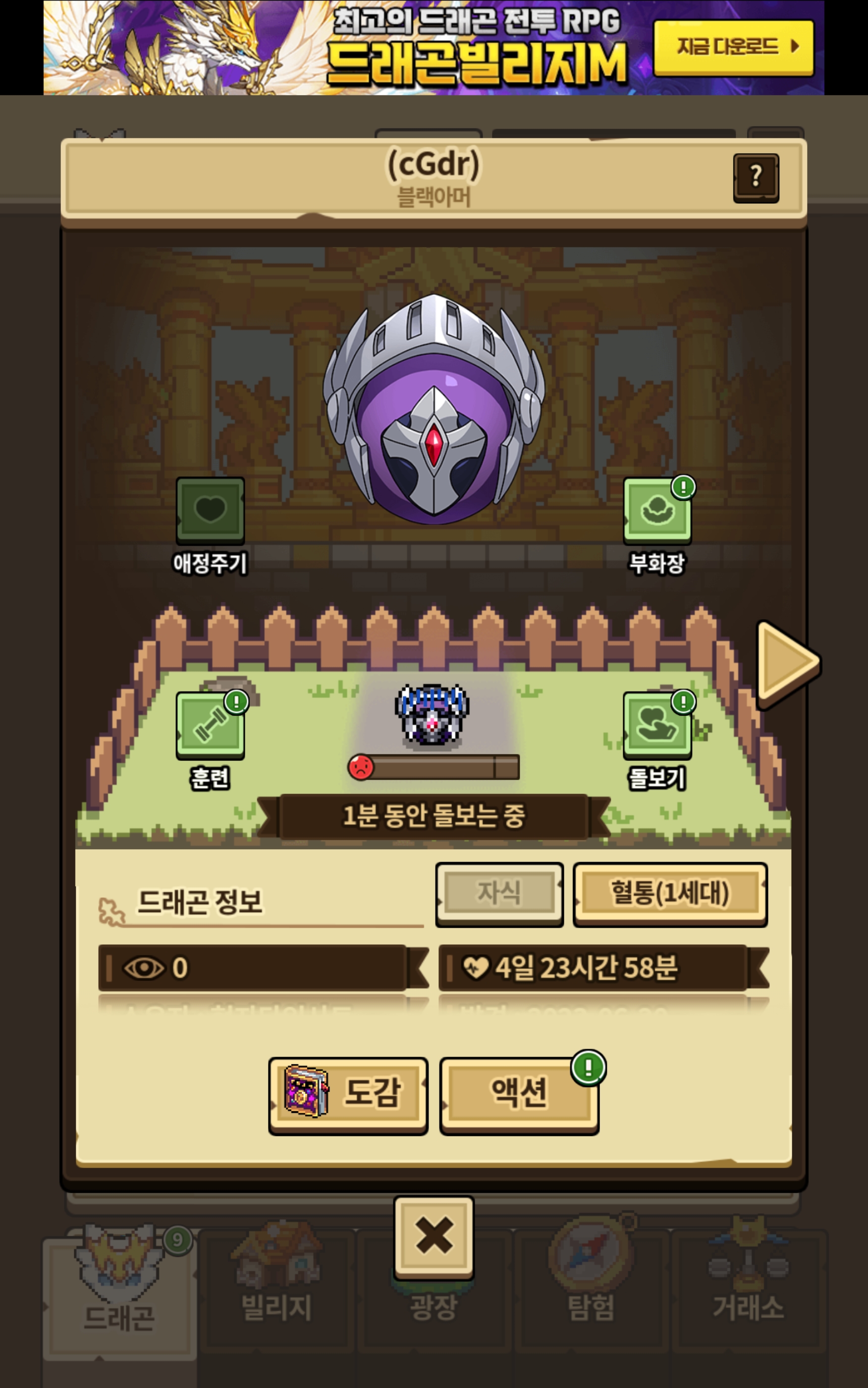Start 훈련 training with the dumbbell button
The height and width of the screenshot is (1388, 868).
210,725
